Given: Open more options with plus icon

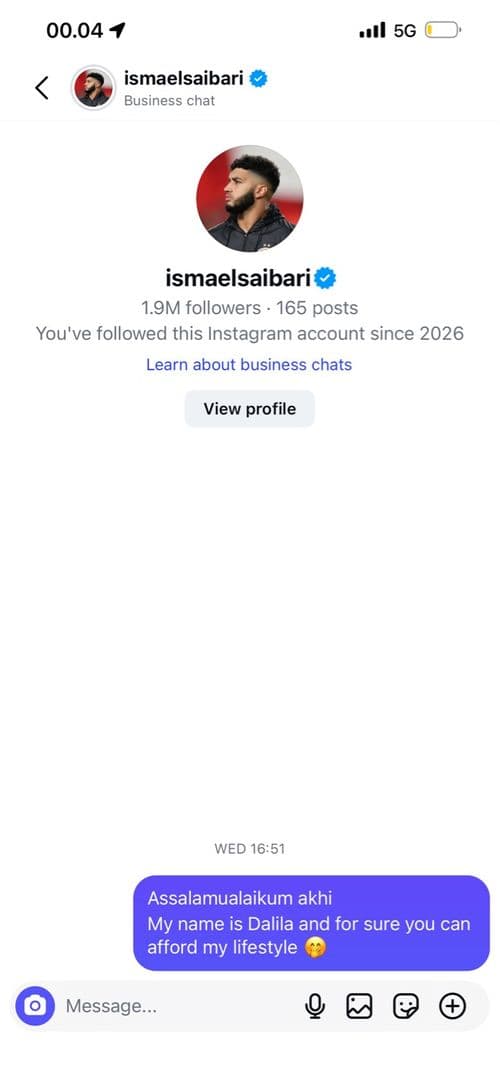Looking at the screenshot, I should click(452, 1007).
